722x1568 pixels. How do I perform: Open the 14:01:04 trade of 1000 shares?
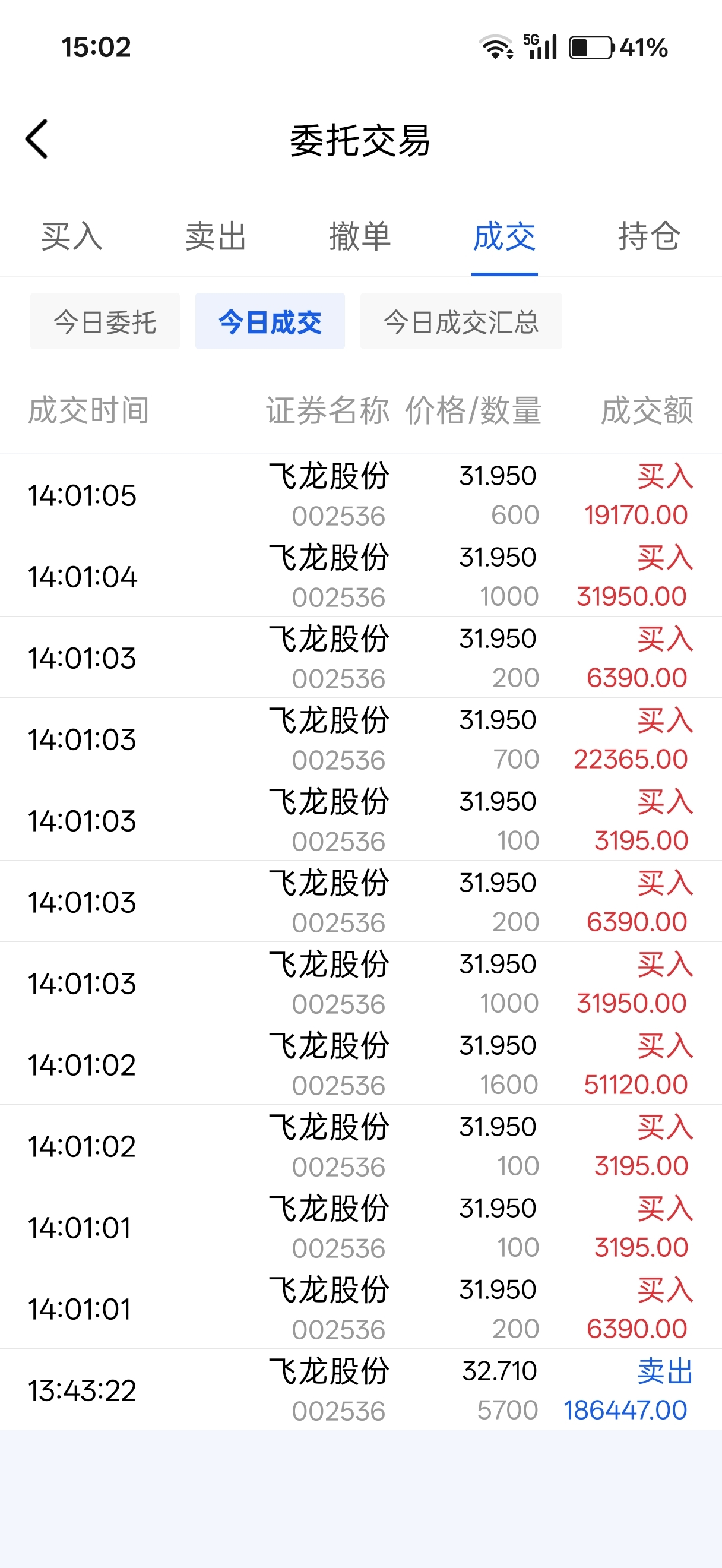(x=360, y=576)
